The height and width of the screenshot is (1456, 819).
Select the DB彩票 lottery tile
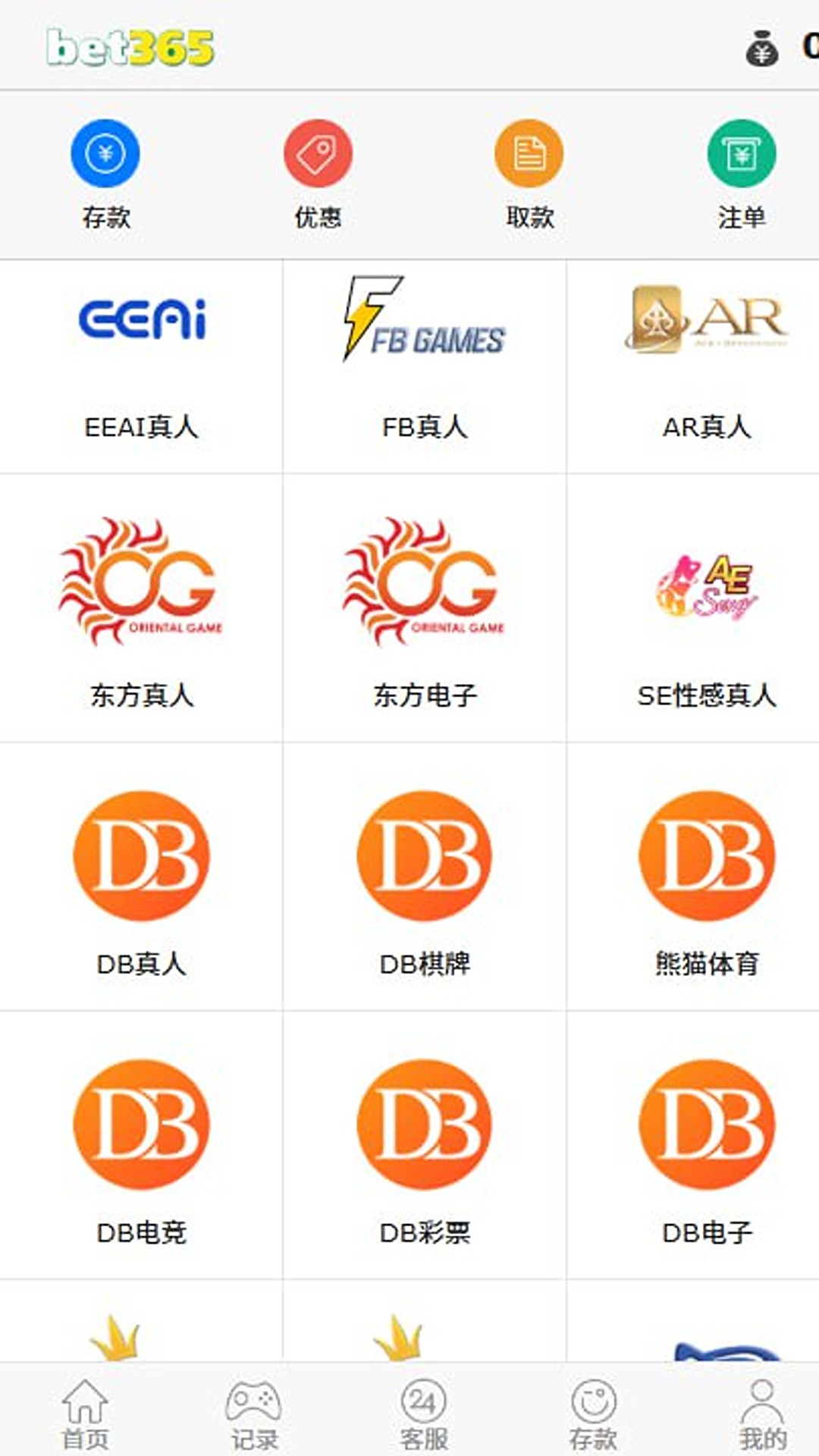[425, 1145]
